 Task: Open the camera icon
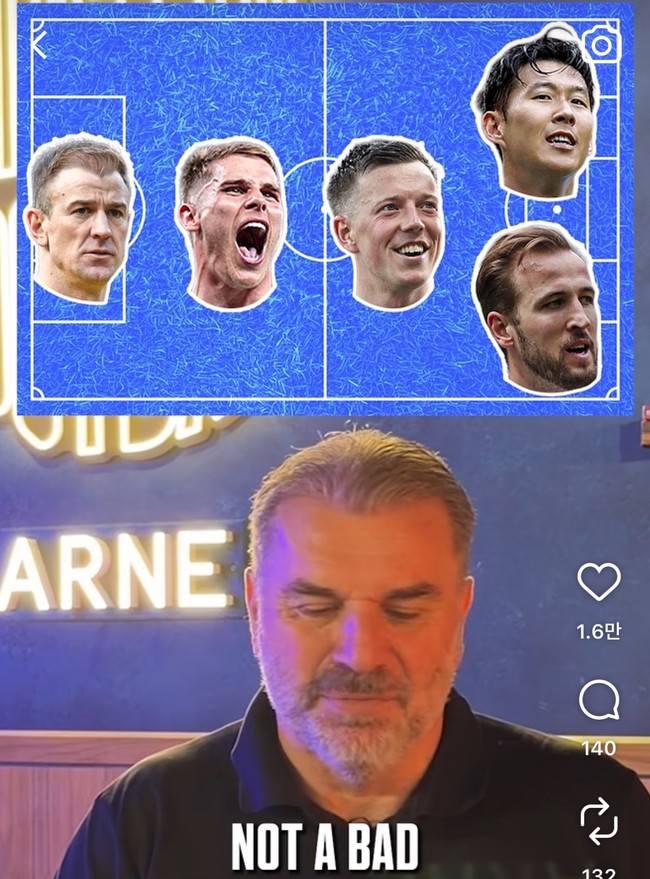click(601, 44)
